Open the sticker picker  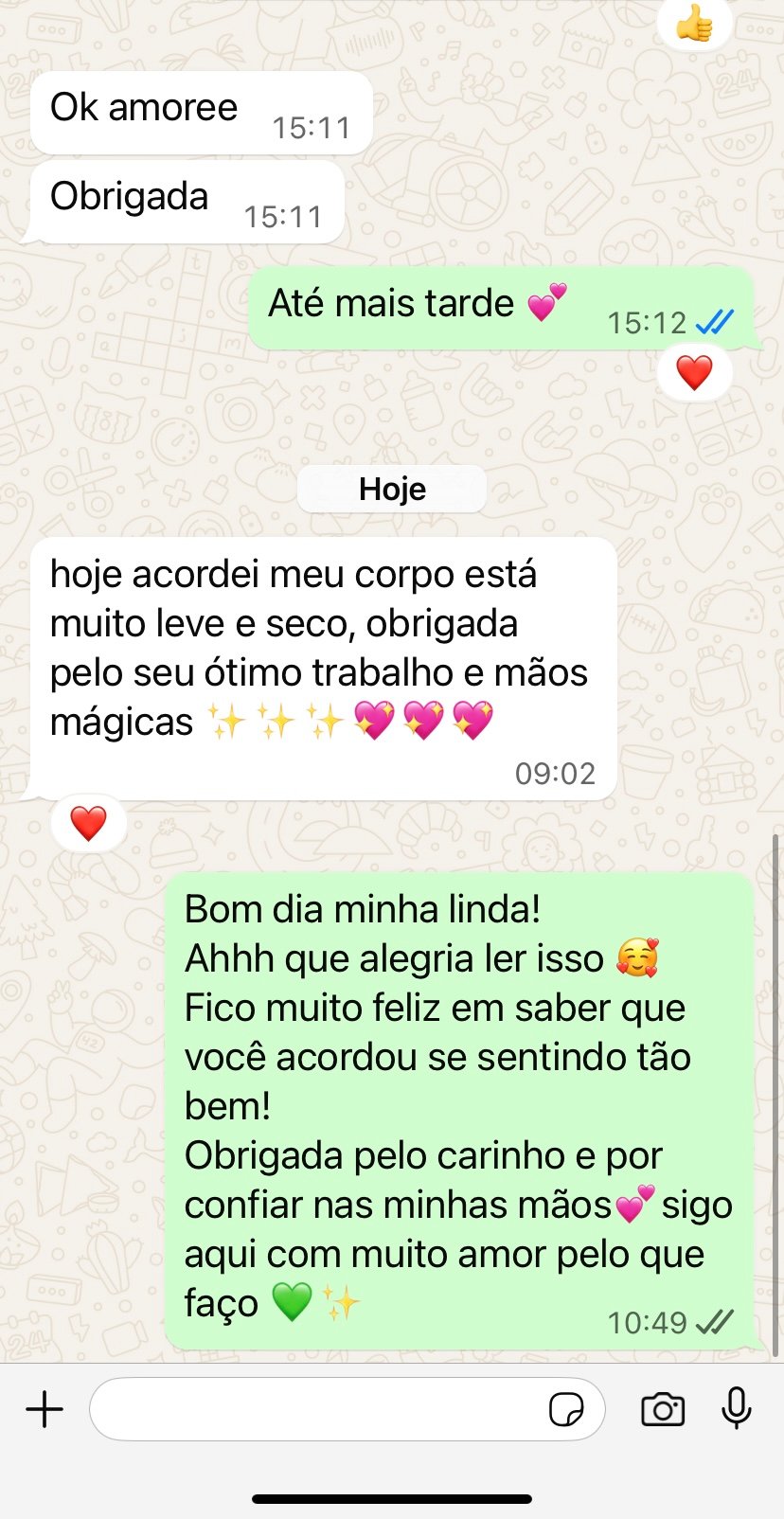click(x=566, y=1409)
